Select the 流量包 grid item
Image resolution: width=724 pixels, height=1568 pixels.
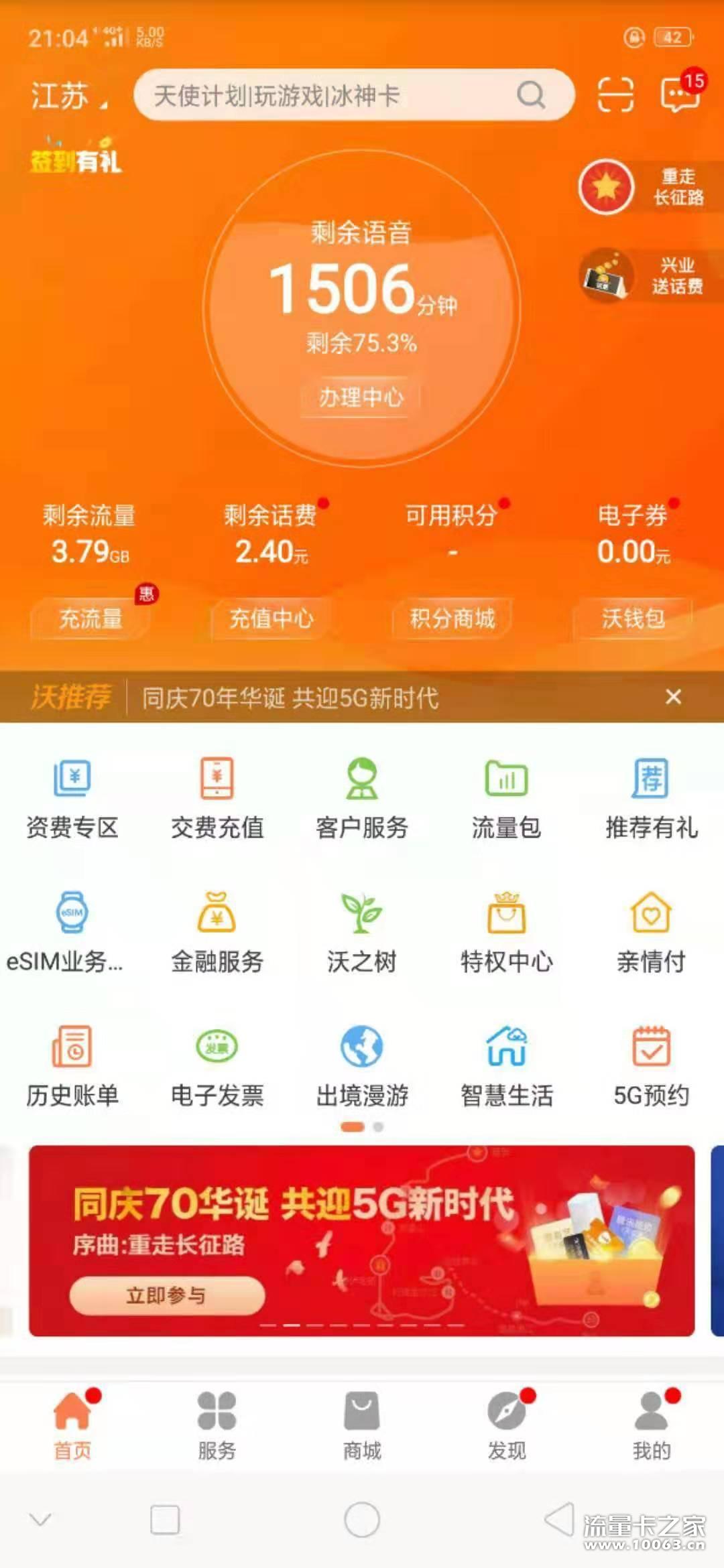(x=506, y=799)
